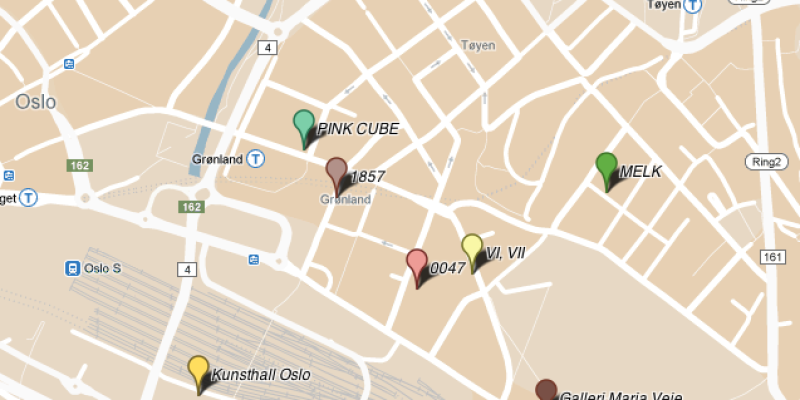Open the VI, VII yellow pin
Image resolution: width=800 pixels, height=400 pixels.
[x=472, y=248]
